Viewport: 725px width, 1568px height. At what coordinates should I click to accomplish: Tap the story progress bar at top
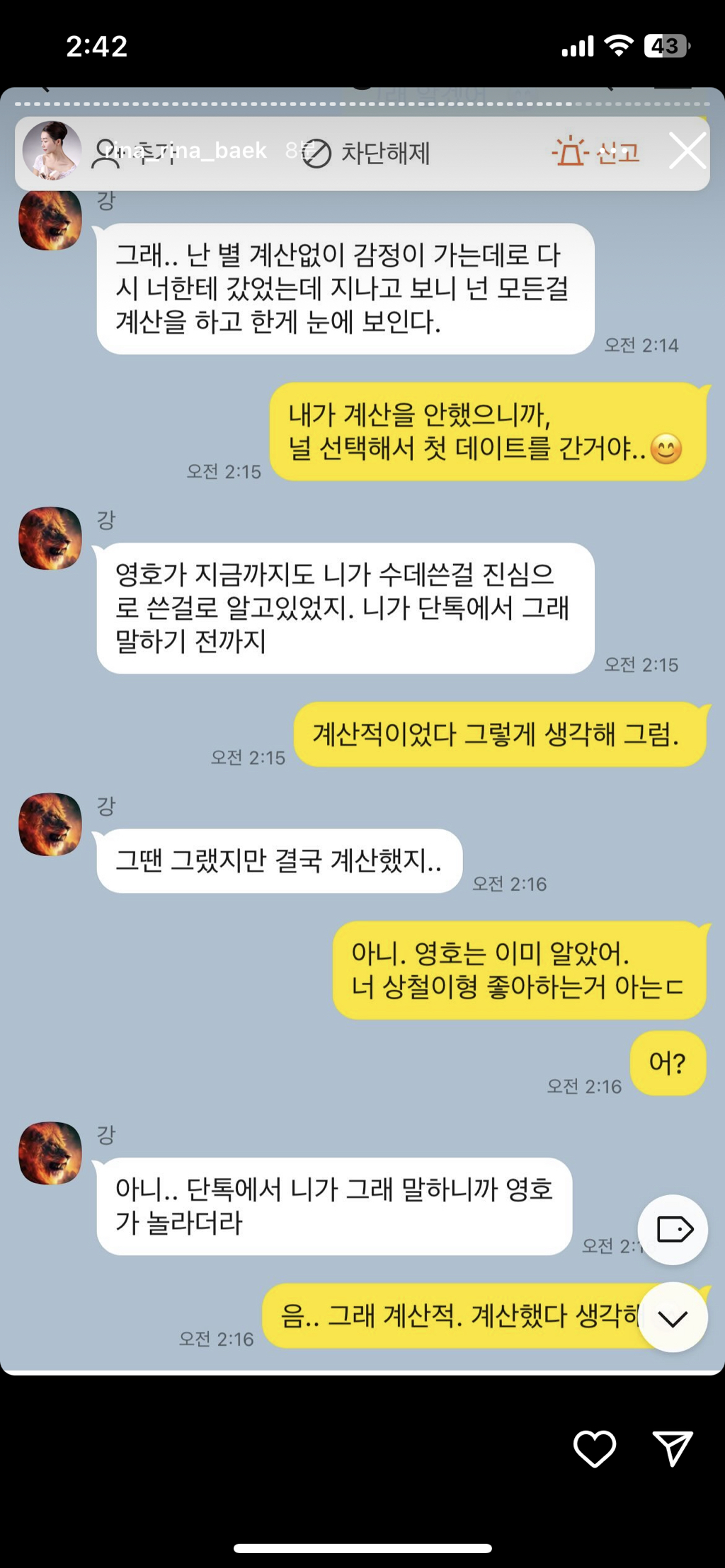point(362,102)
